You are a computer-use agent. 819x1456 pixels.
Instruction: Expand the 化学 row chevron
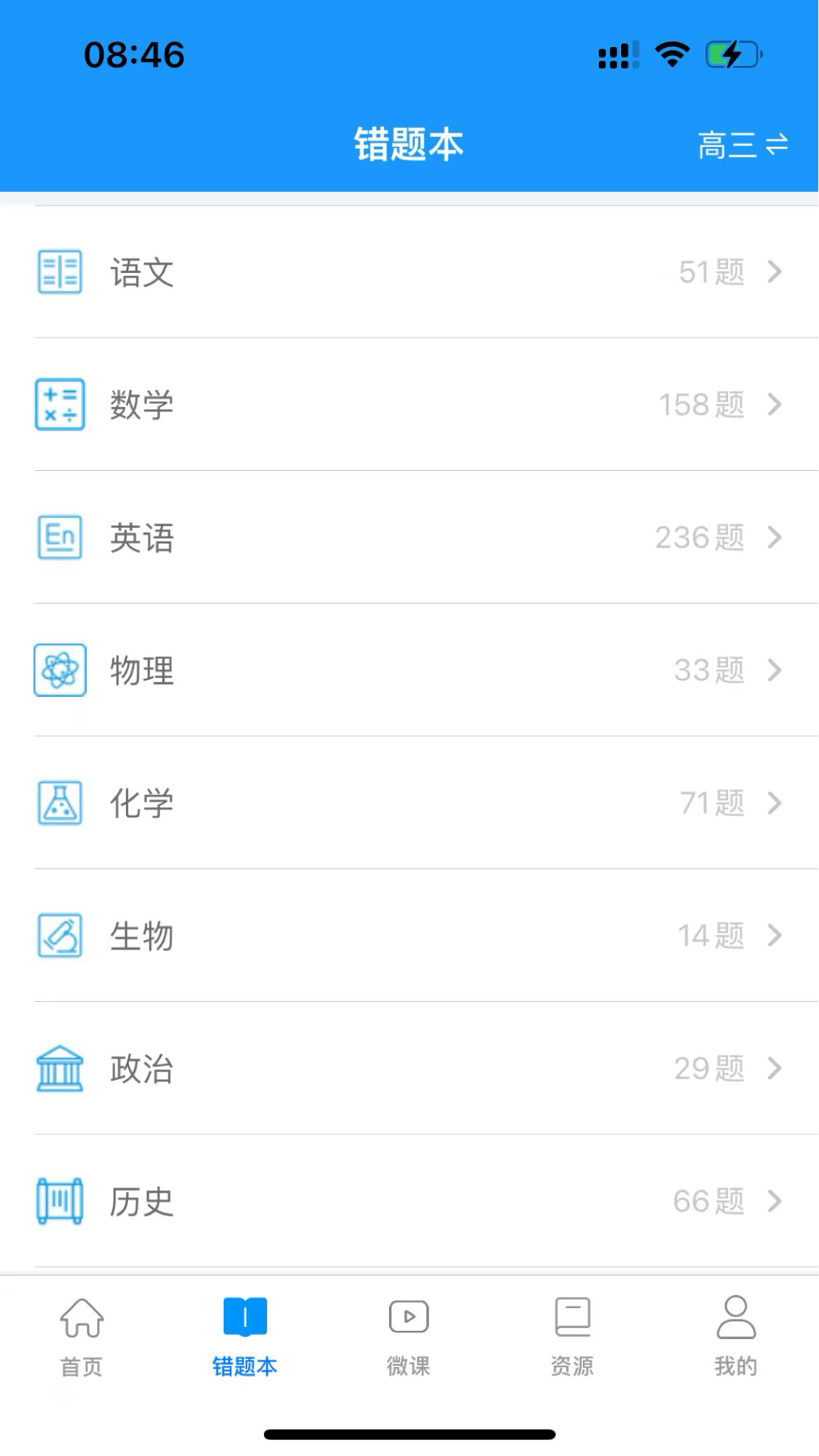(774, 803)
